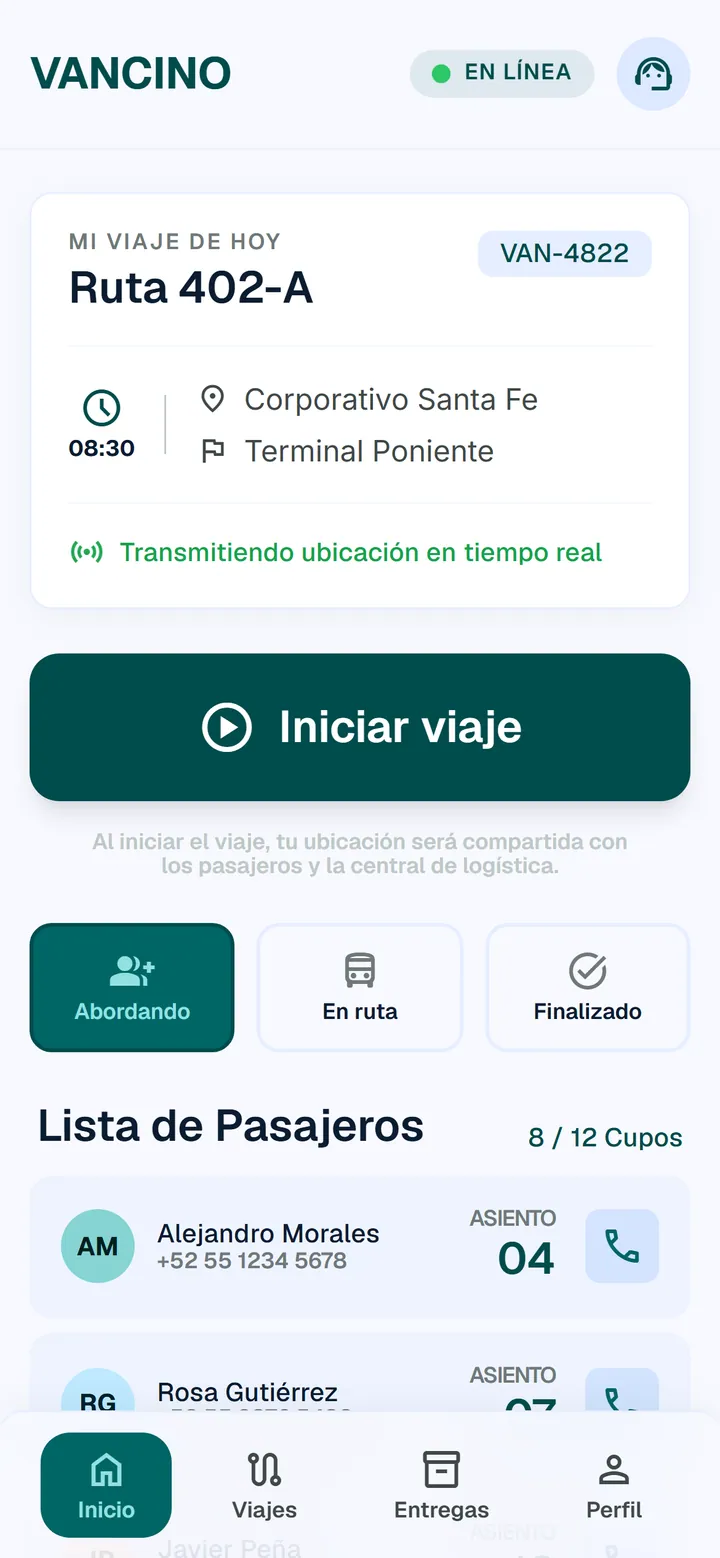Start the trip with Iniciar viaje
720x1558 pixels.
click(360, 727)
